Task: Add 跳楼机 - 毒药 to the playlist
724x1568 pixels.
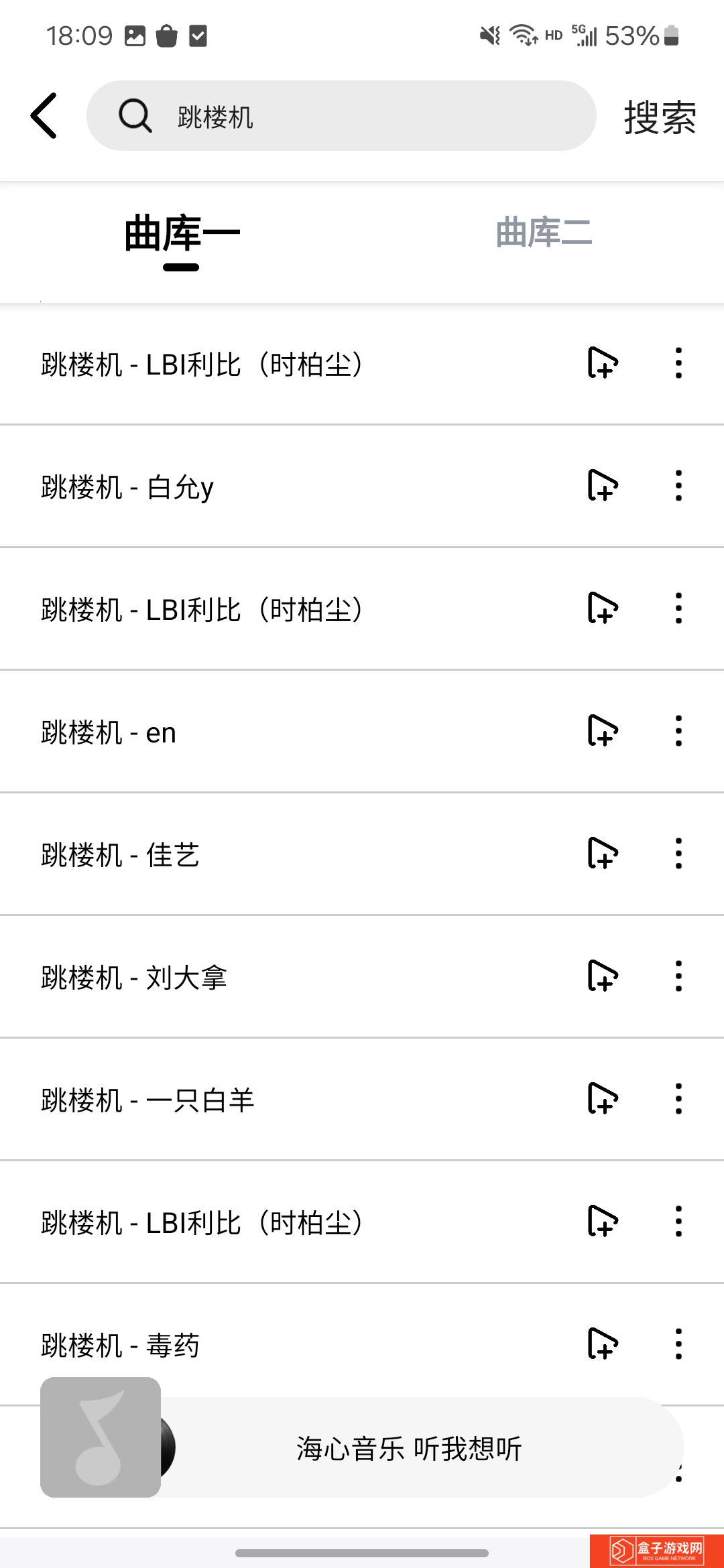Action: [x=603, y=1344]
